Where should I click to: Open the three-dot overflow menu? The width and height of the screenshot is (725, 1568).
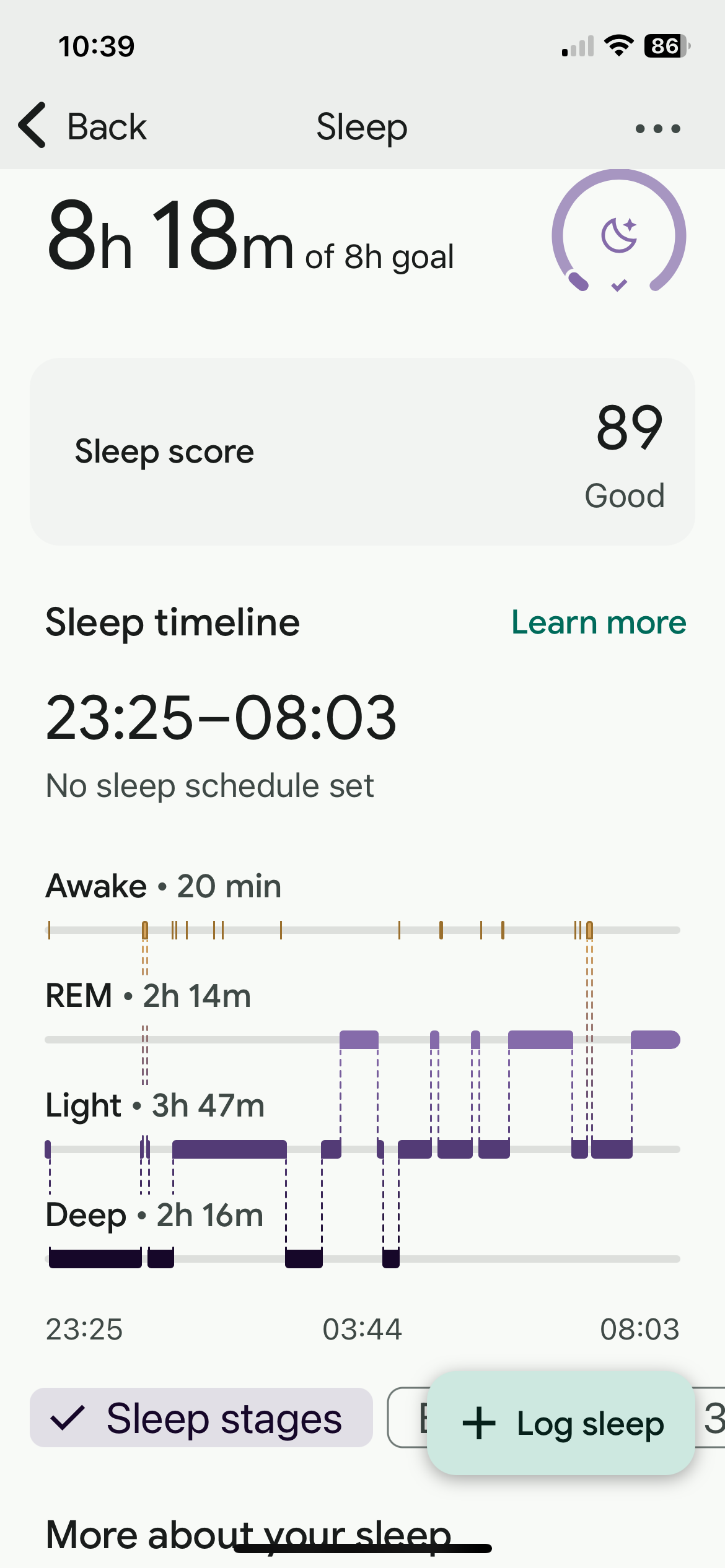pos(657,128)
